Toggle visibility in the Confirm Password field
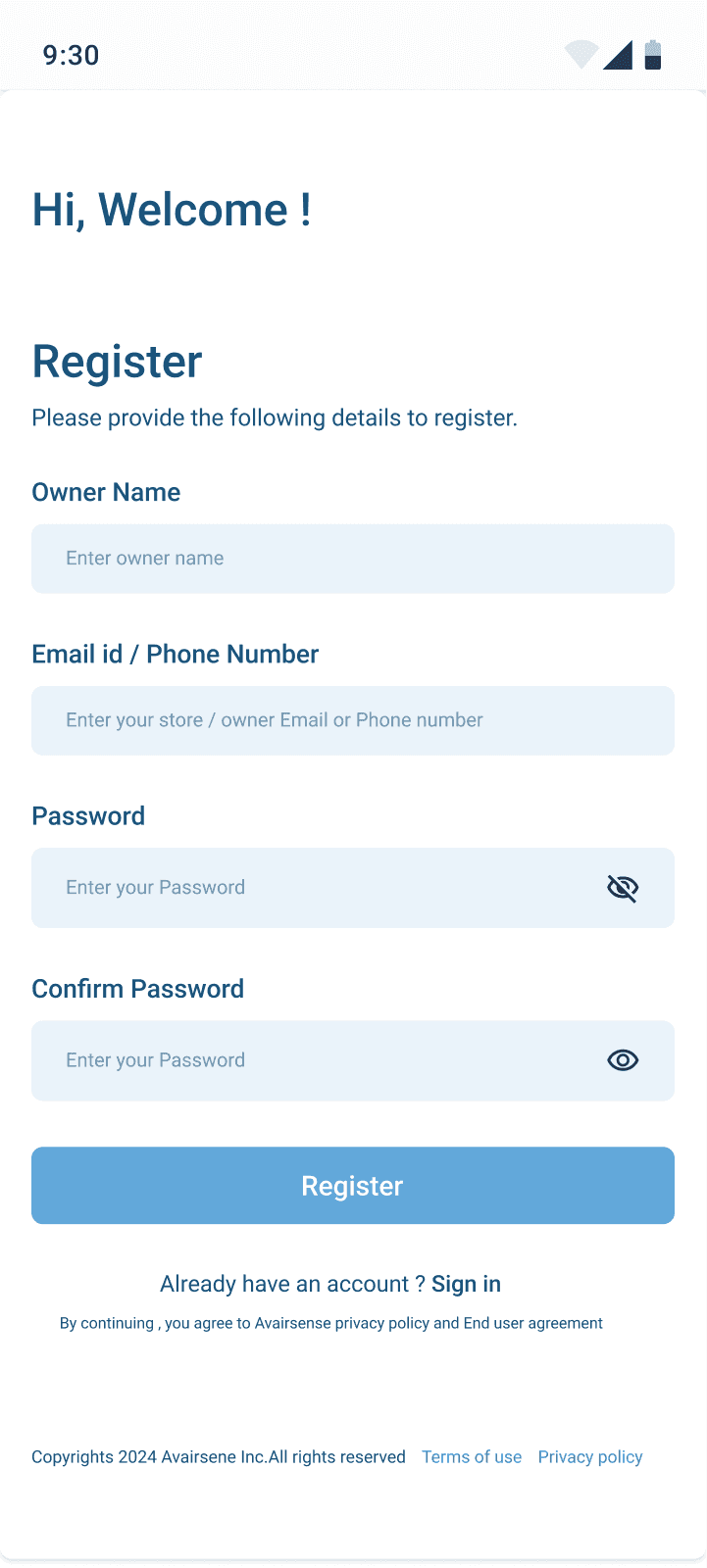 [623, 1060]
